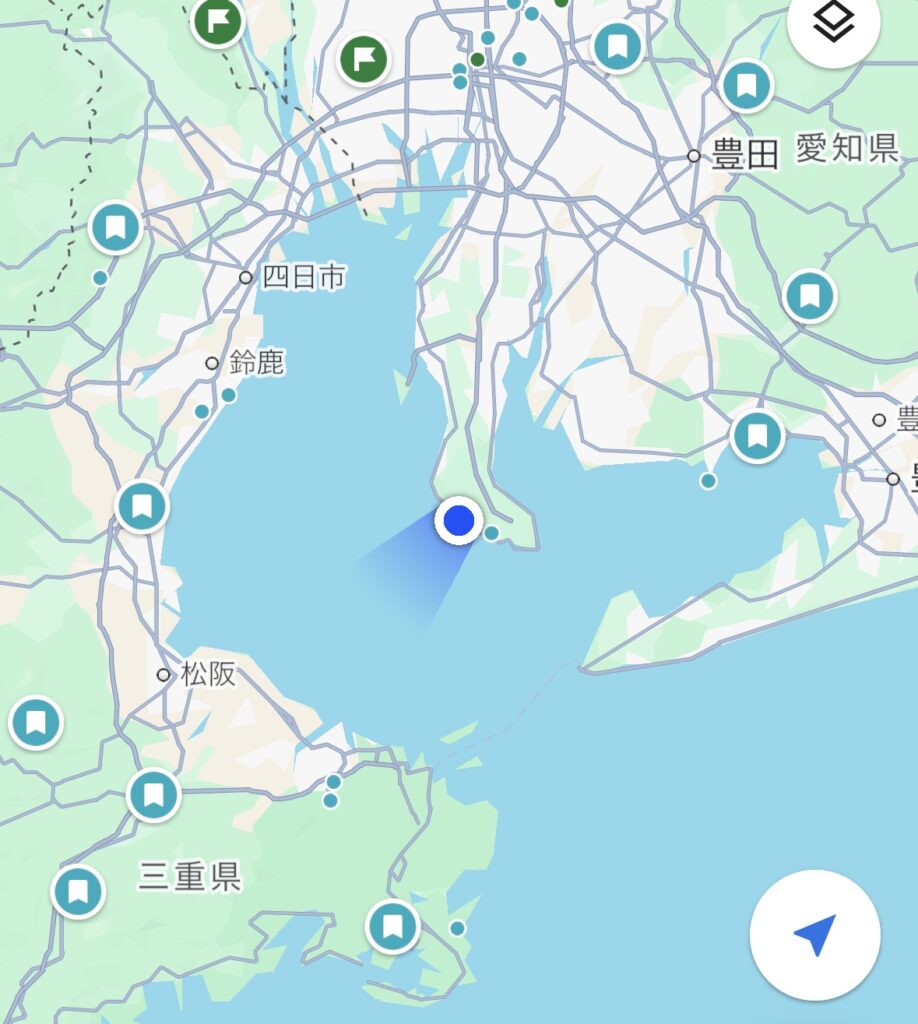The width and height of the screenshot is (918, 1024).
Task: Recenter map with the location arrow button
Action: (x=815, y=935)
